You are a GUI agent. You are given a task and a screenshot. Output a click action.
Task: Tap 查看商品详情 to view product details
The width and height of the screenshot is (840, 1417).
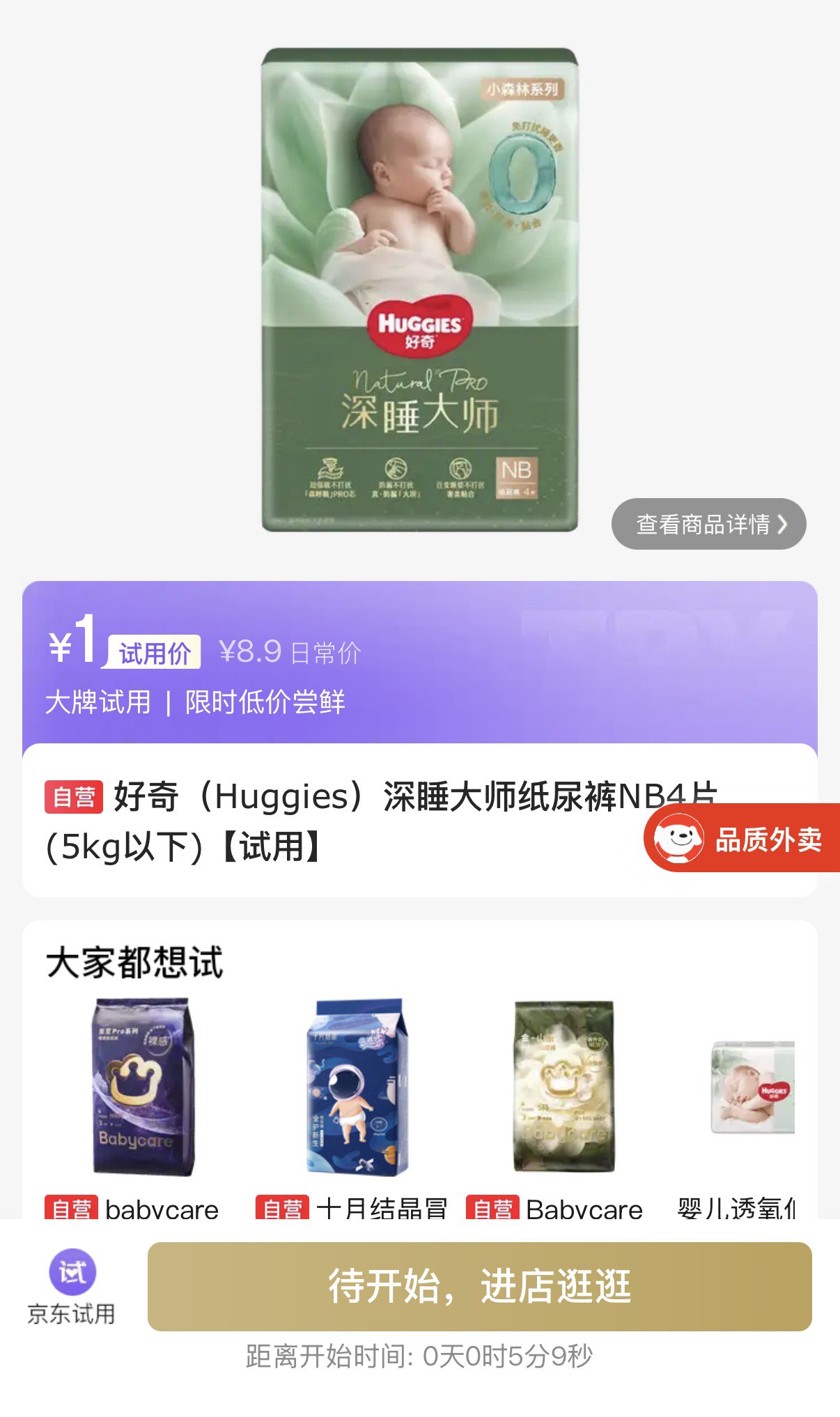[708, 524]
